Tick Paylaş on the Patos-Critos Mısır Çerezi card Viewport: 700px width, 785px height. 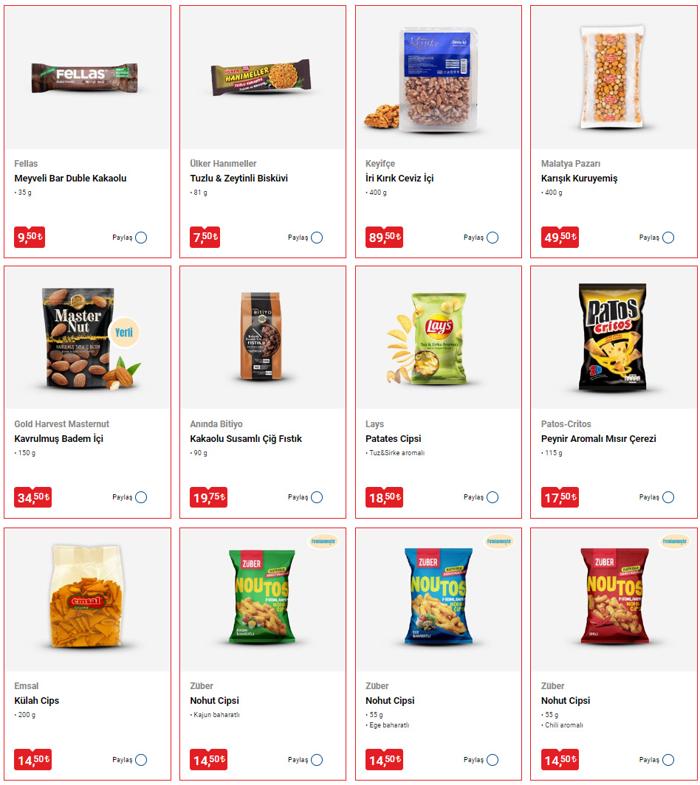(668, 497)
